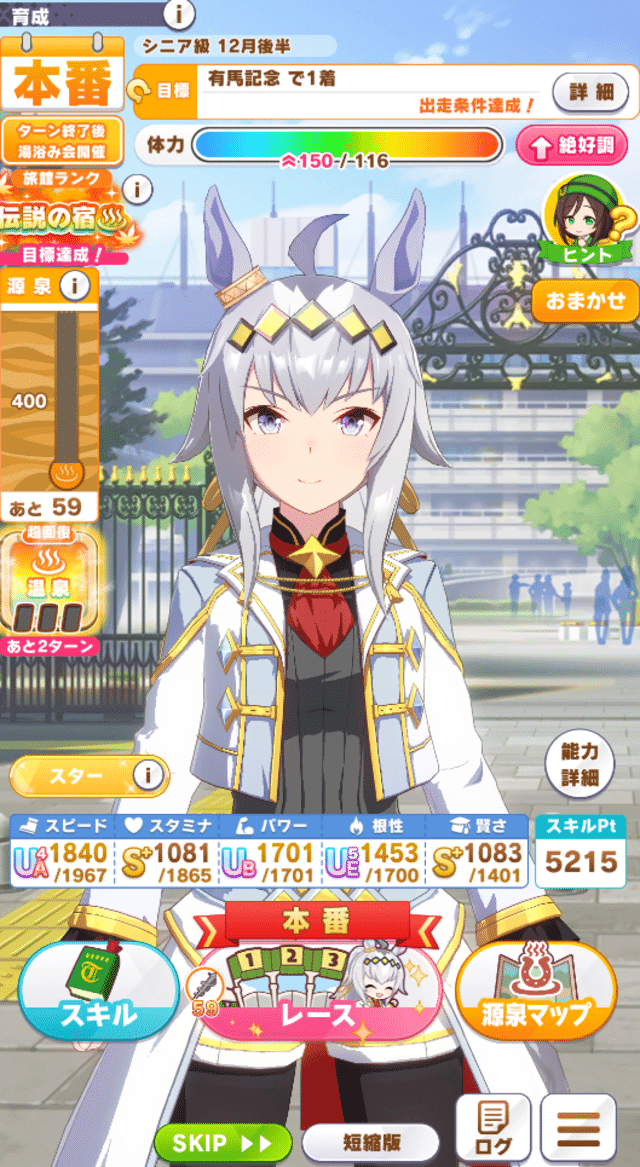Open the 源泉マップ map
Image resolution: width=640 pixels, height=1167 pixels.
click(534, 990)
